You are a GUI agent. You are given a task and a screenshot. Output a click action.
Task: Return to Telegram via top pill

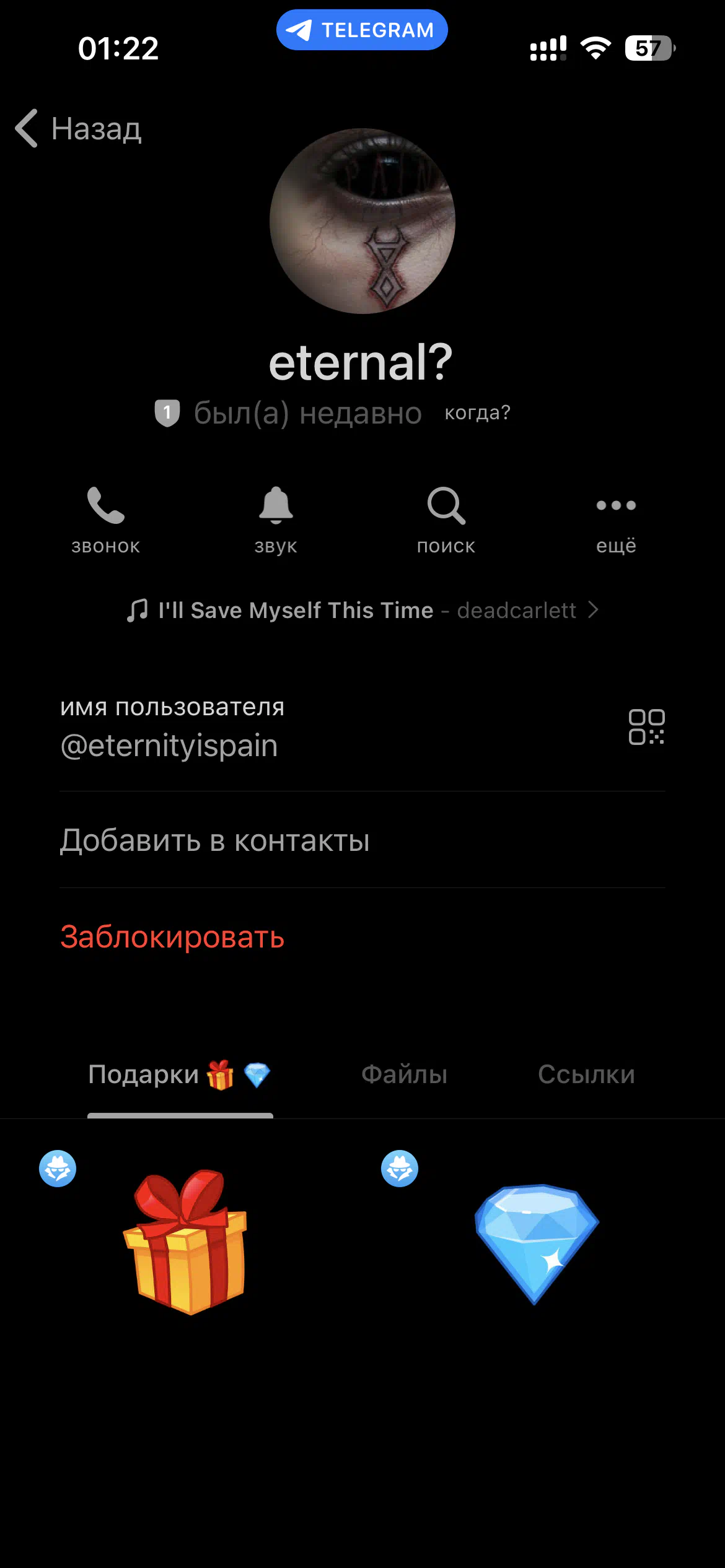tap(362, 30)
